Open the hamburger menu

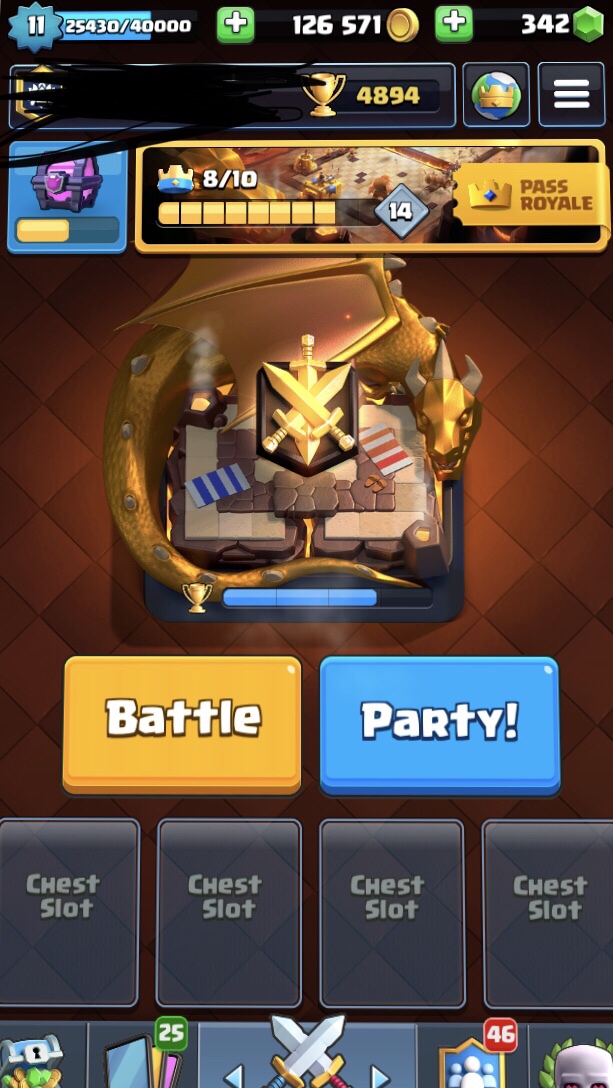pyautogui.click(x=571, y=94)
